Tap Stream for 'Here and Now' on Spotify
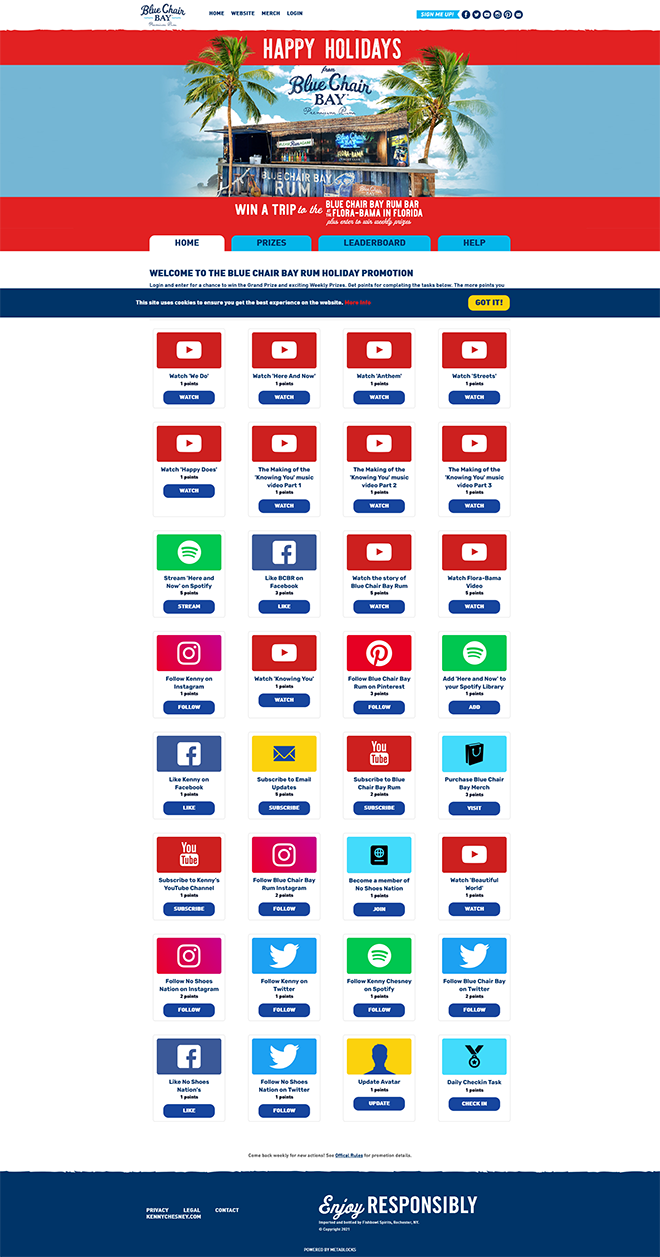The image size is (660, 1257). point(189,606)
